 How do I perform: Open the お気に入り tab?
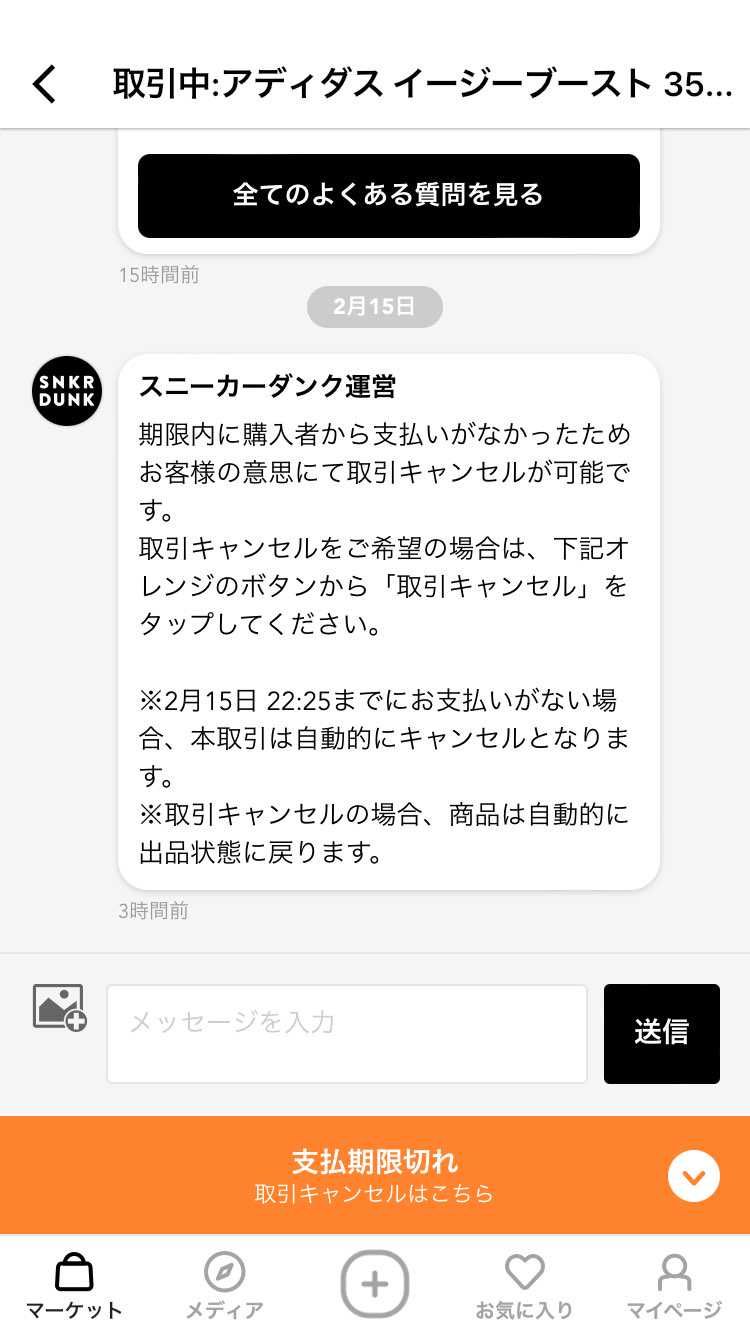(524, 1286)
